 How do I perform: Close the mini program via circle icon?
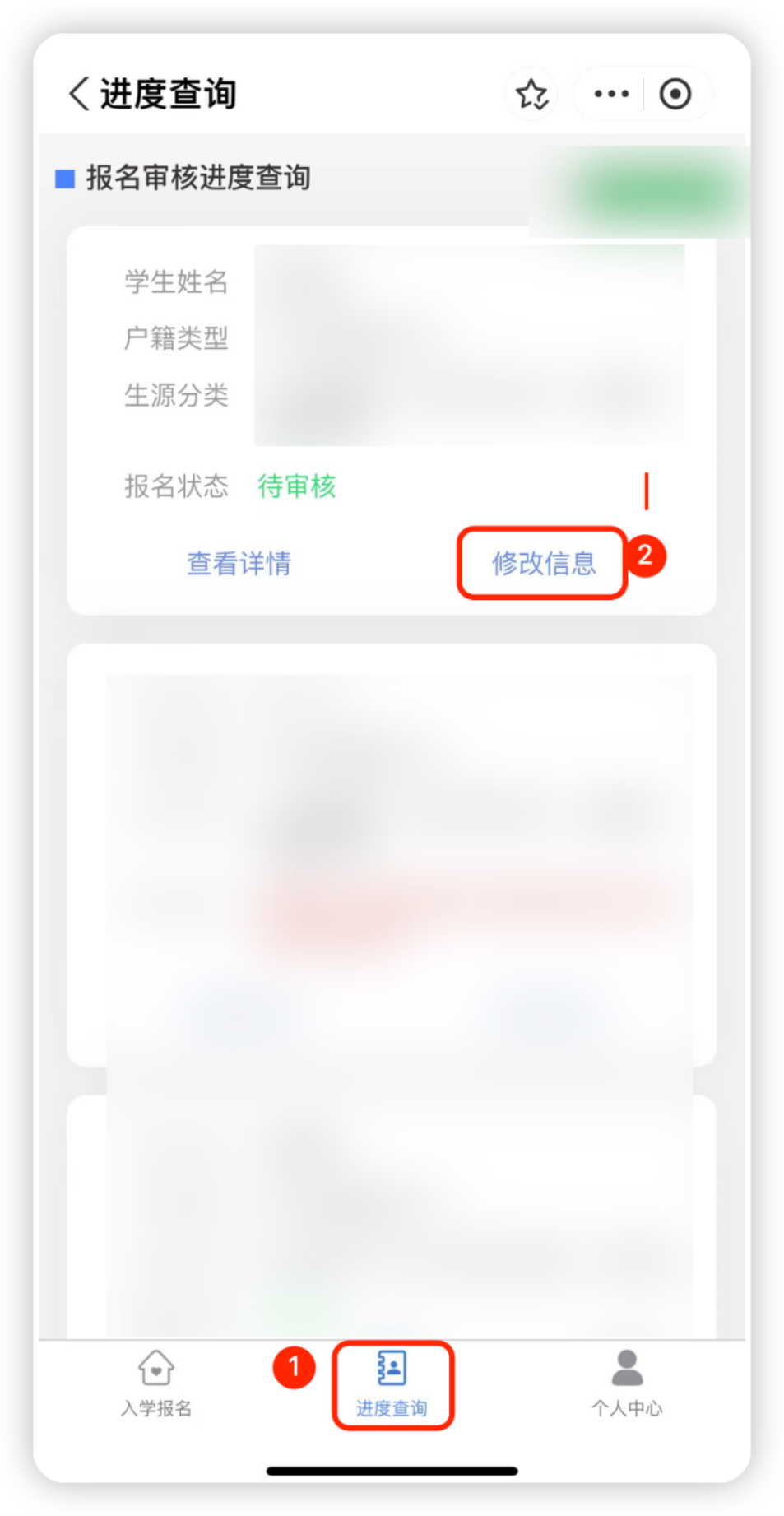point(675,94)
